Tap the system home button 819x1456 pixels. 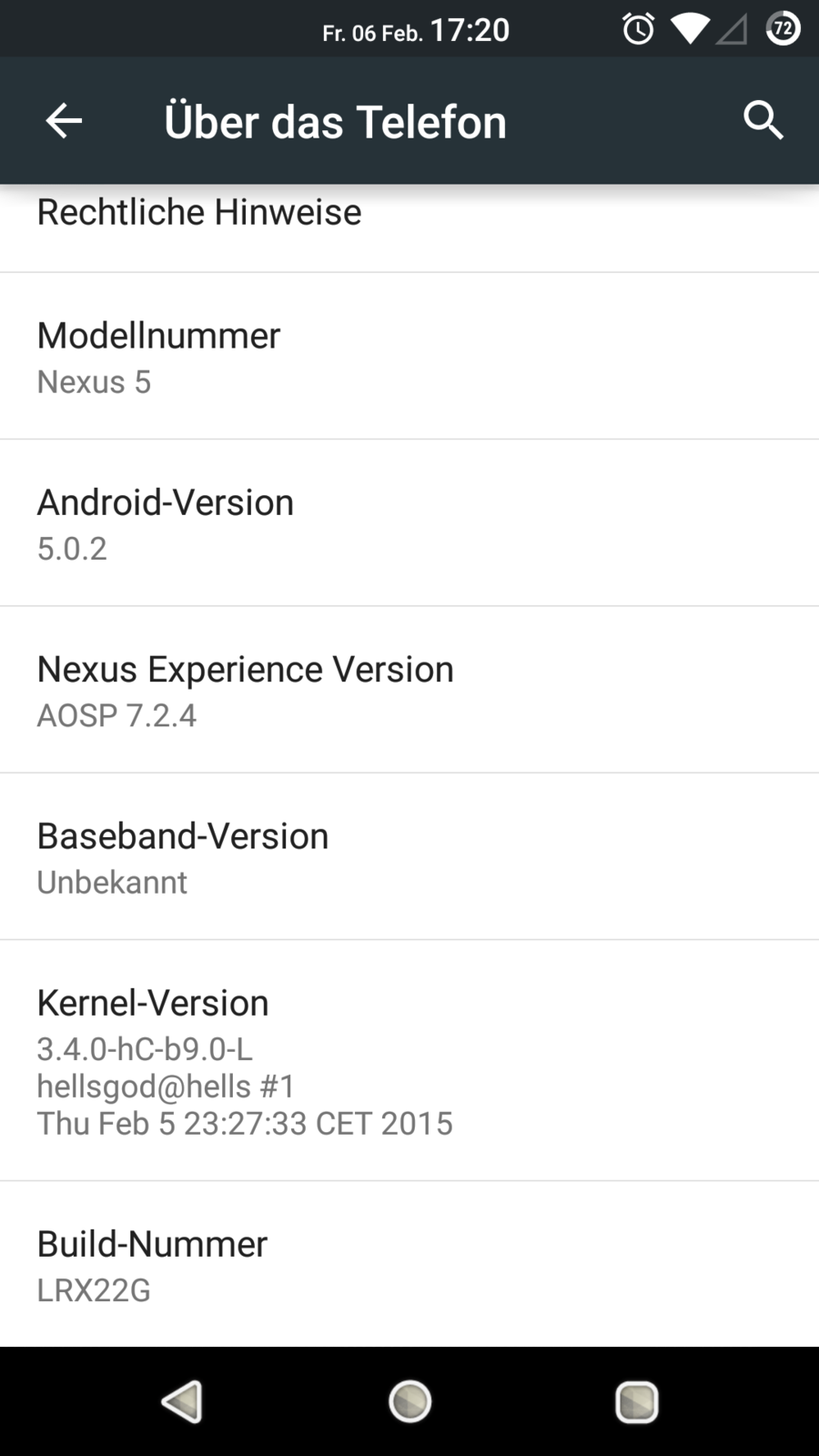[409, 1401]
